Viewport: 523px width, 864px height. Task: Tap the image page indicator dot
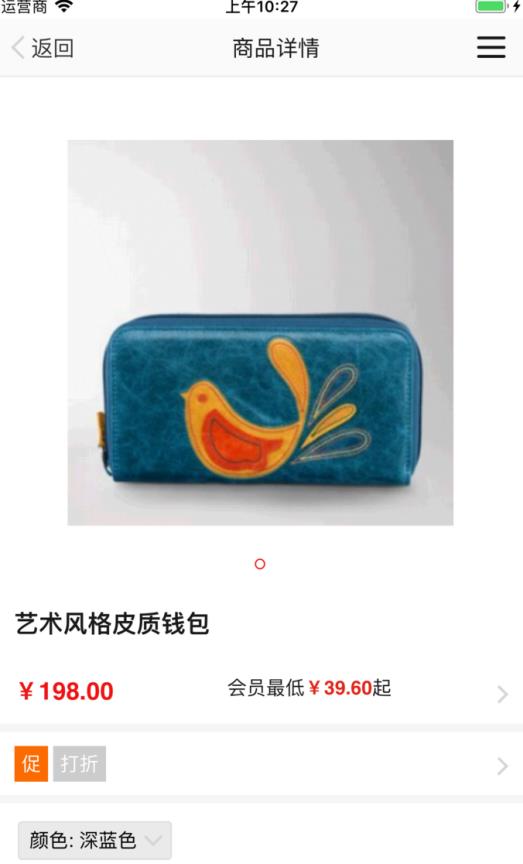click(260, 564)
